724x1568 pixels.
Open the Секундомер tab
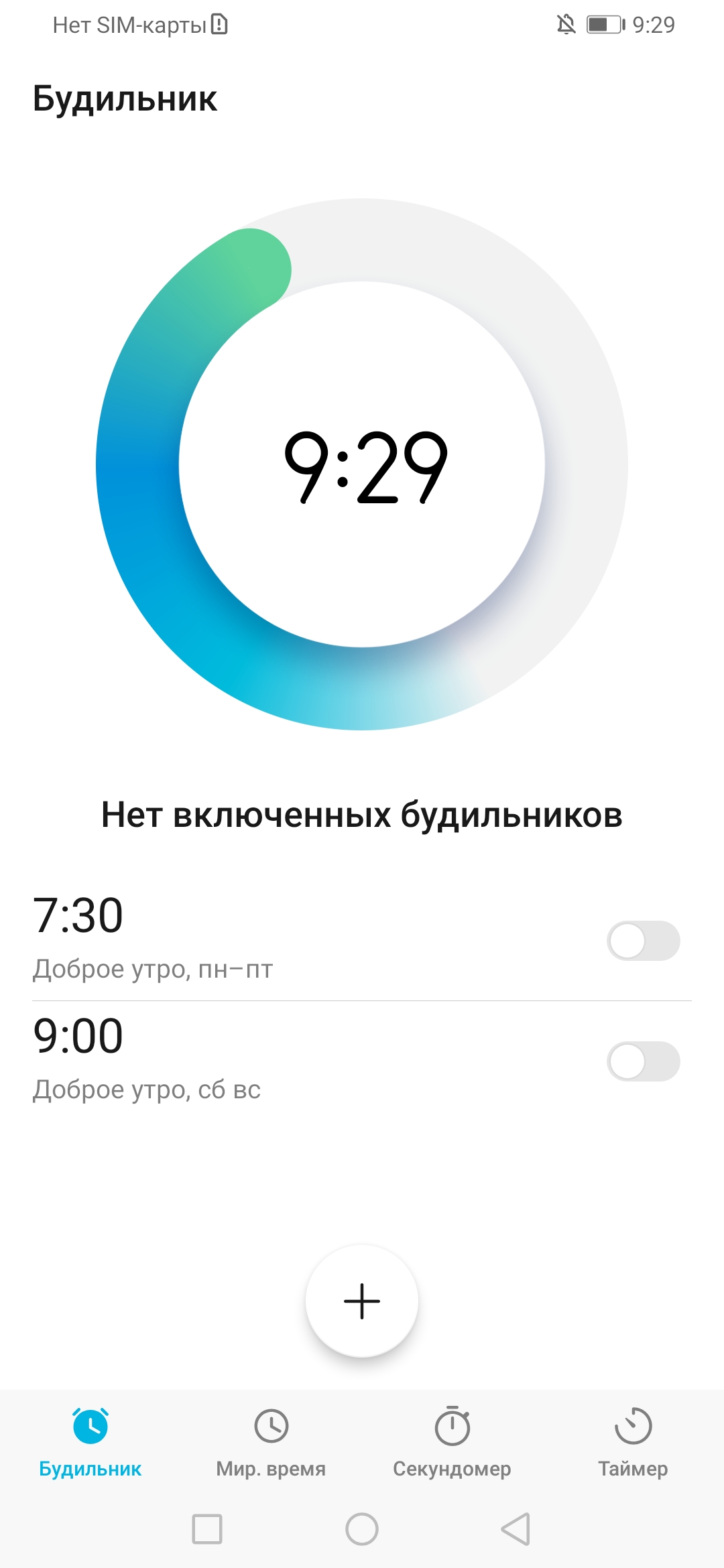[x=452, y=1442]
